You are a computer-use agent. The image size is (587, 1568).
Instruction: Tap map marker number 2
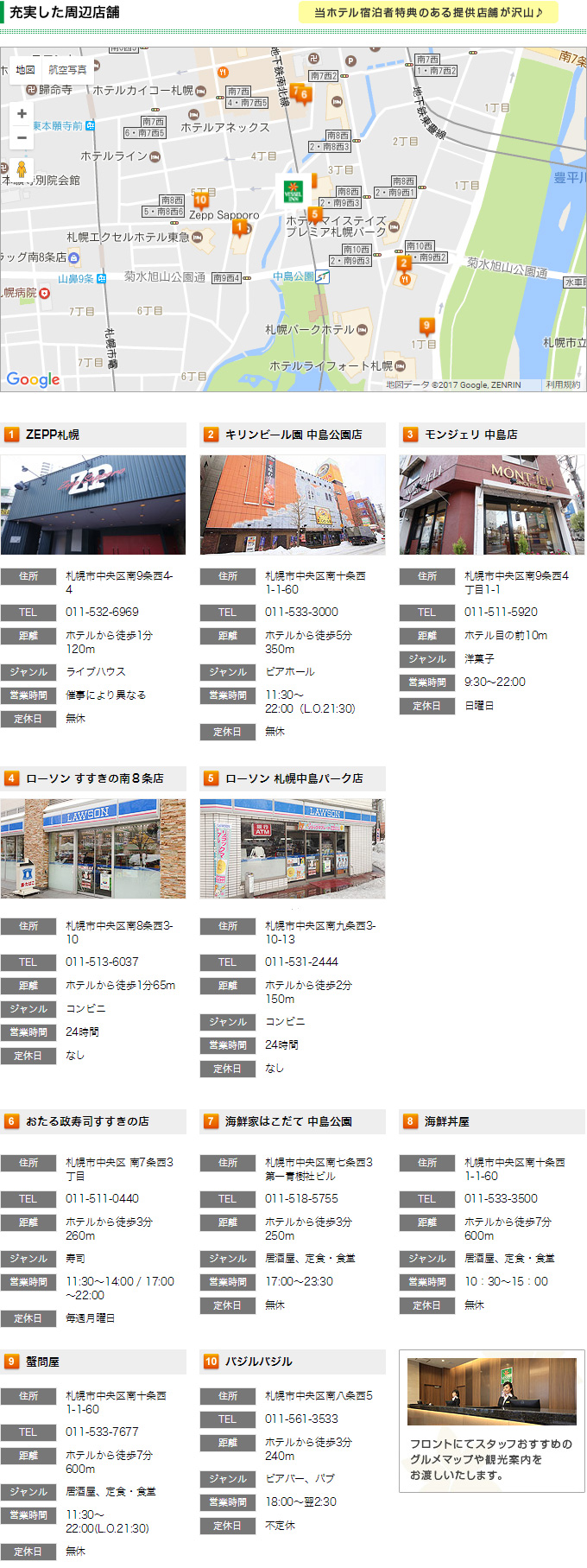click(x=403, y=263)
